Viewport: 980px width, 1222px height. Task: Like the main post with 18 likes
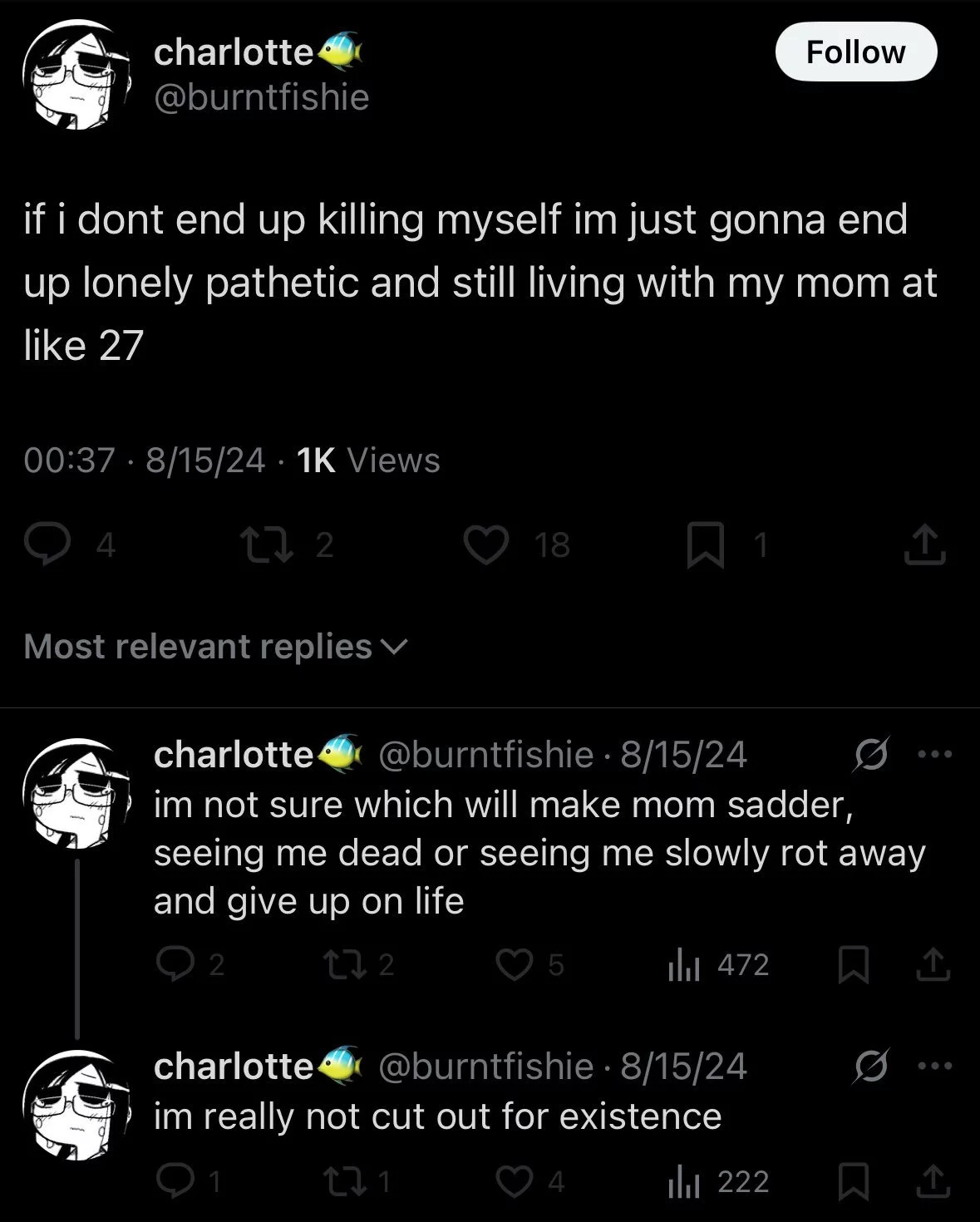click(486, 545)
